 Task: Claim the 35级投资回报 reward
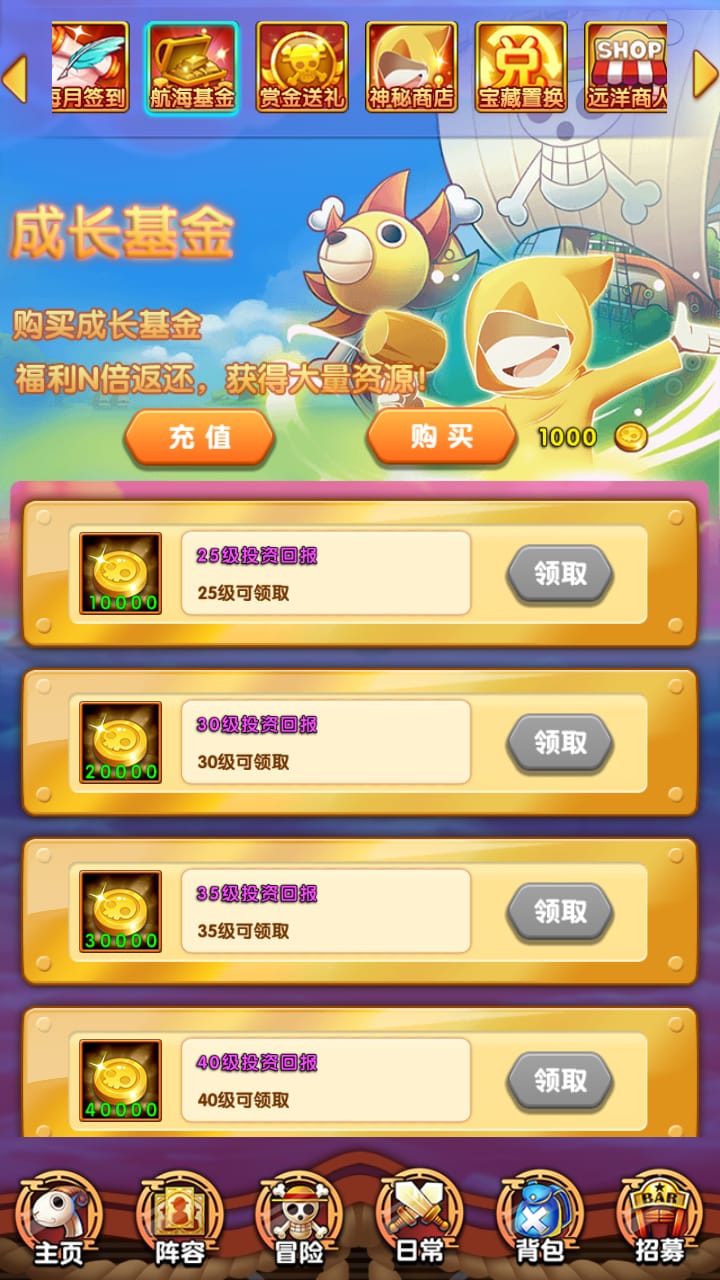[x=560, y=911]
